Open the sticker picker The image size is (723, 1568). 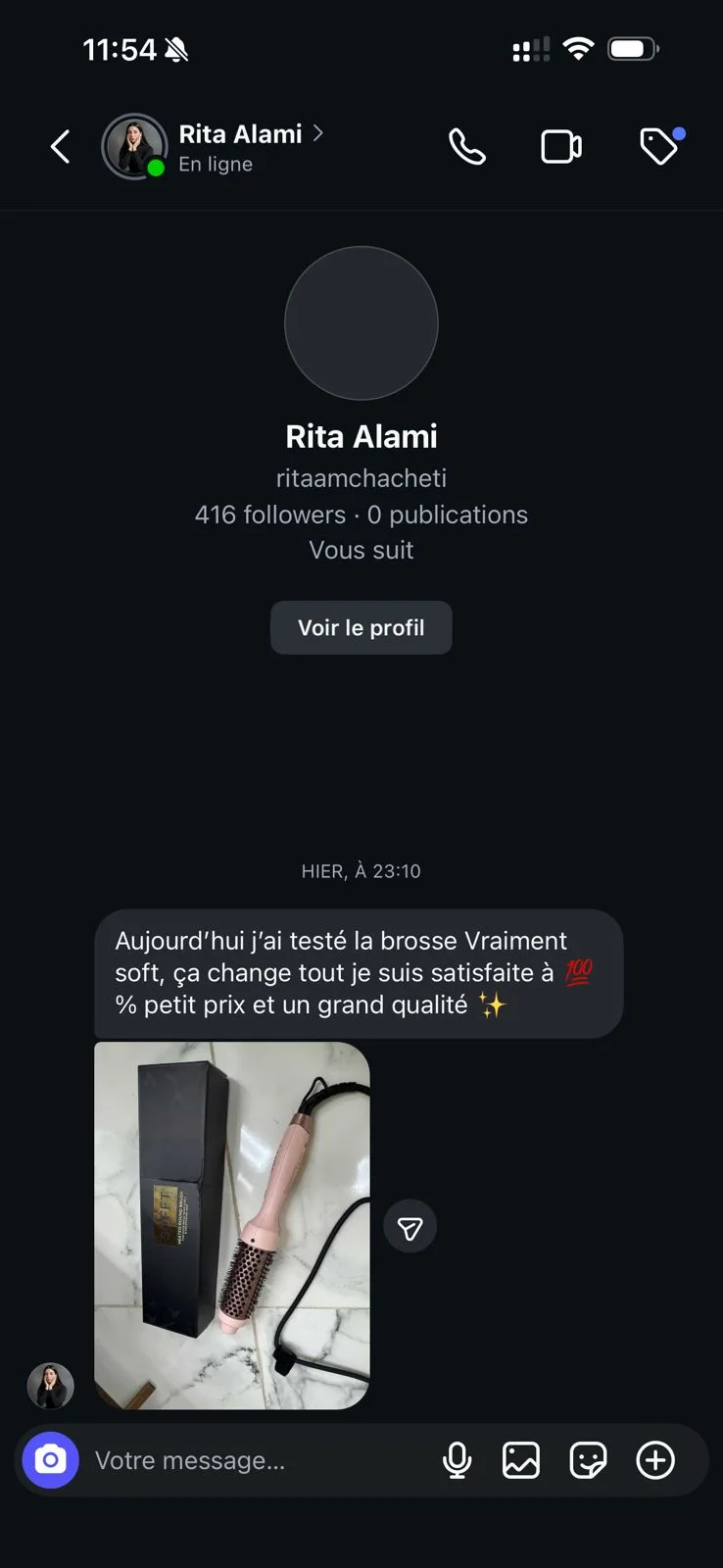[x=588, y=1460]
